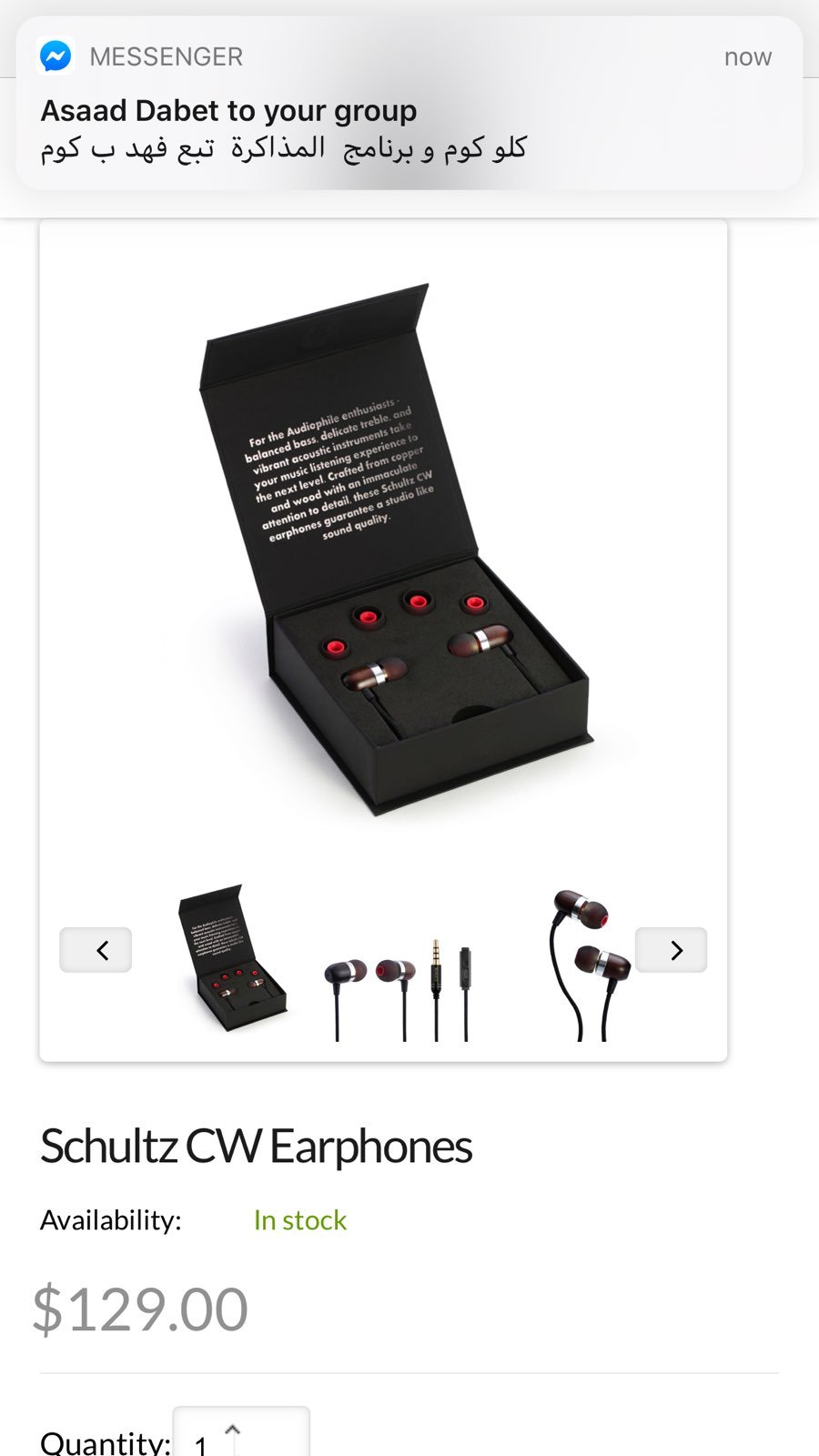This screenshot has width=819, height=1456.
Task: Show next product image with right arrow
Action: pos(671,950)
